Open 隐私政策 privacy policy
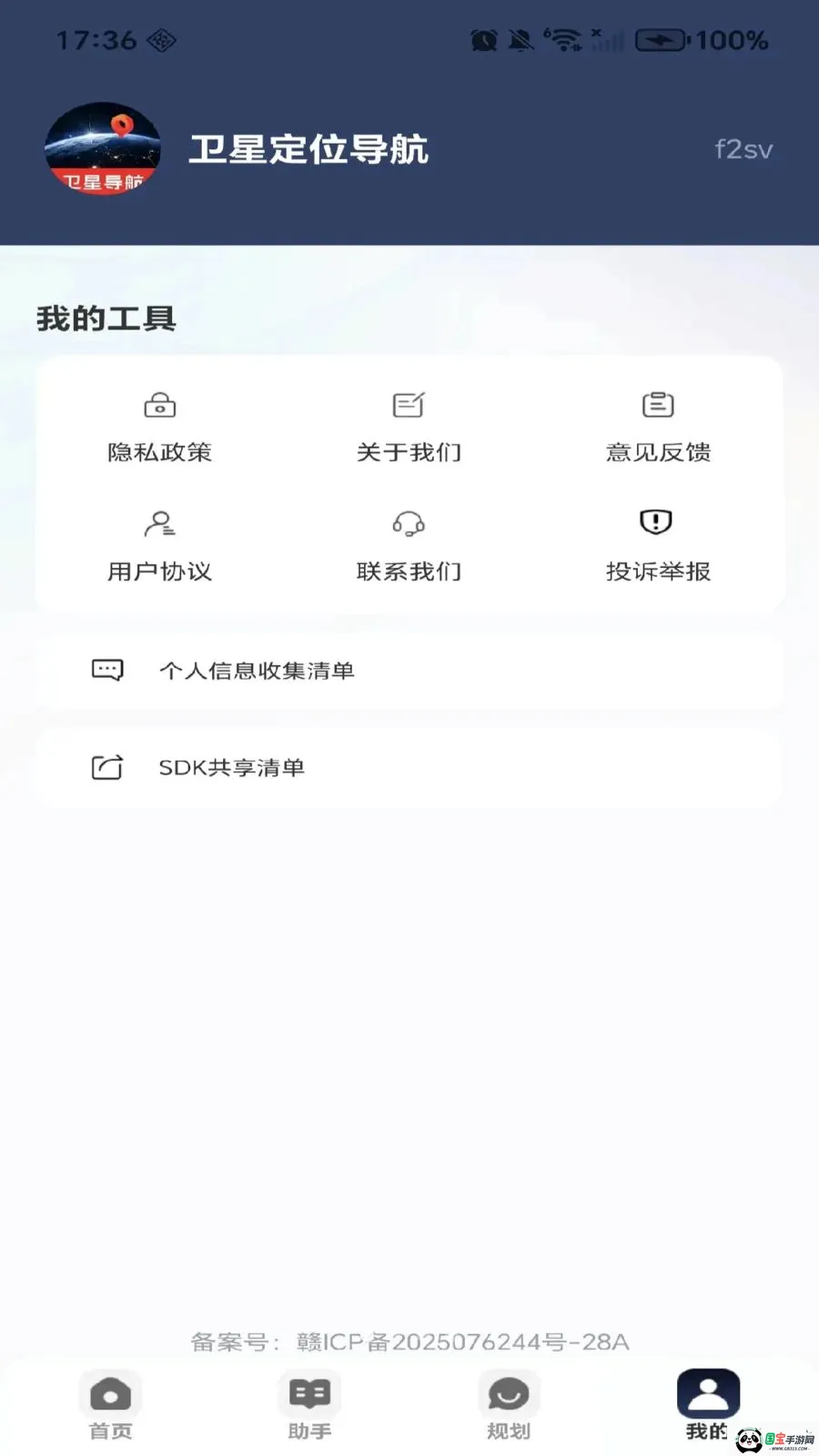Screen dimensions: 819x1456 [159, 429]
